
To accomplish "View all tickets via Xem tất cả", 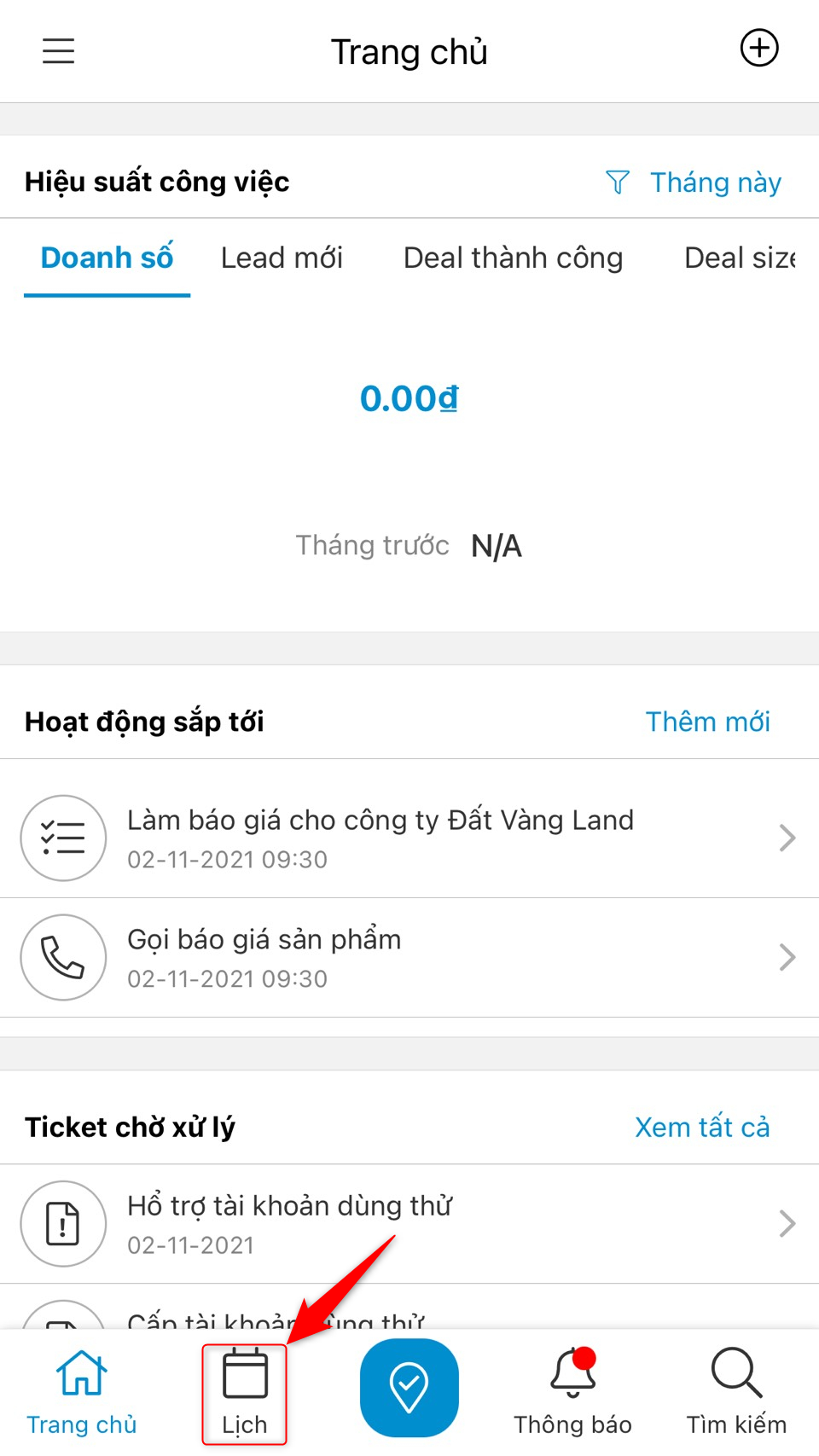I will [x=702, y=1127].
